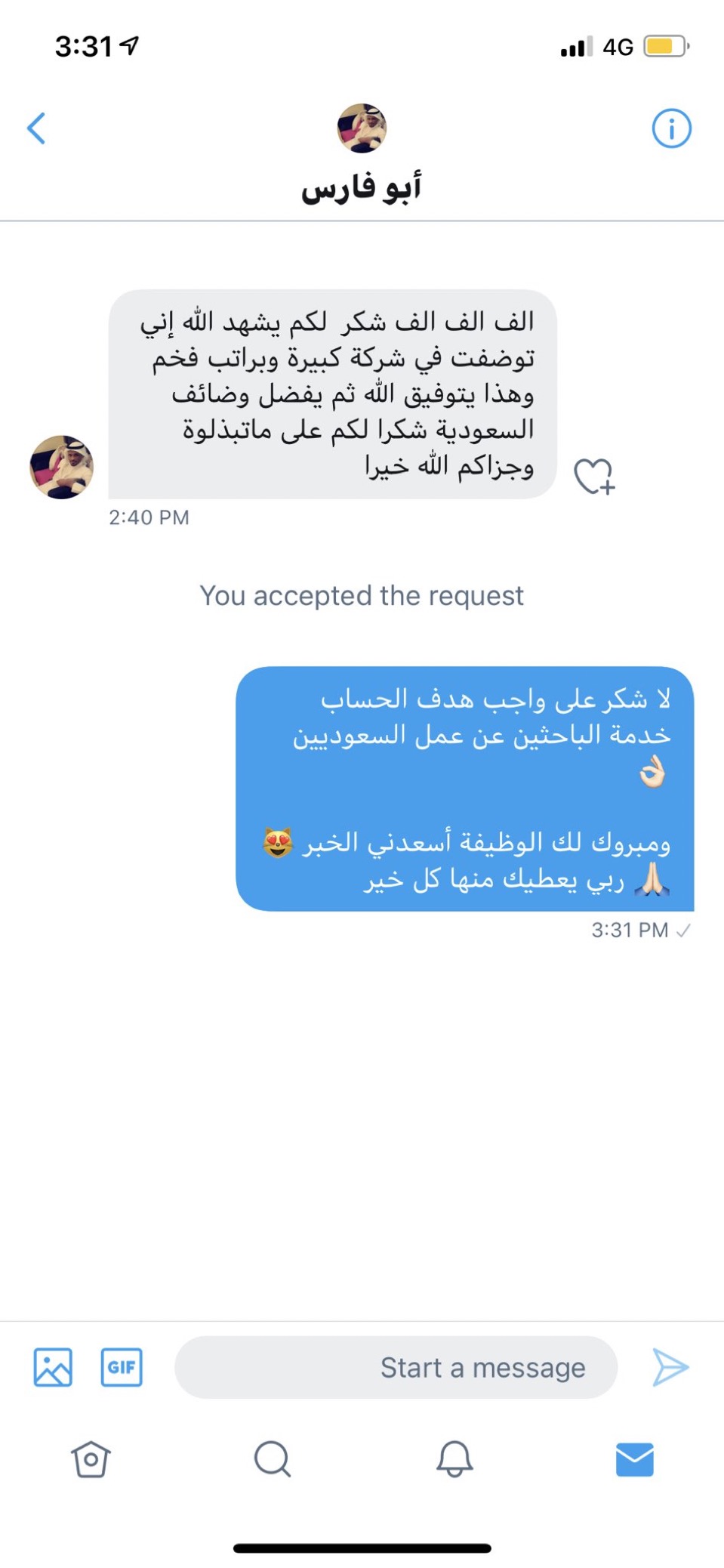Attach a photo to the message

pyautogui.click(x=53, y=1367)
